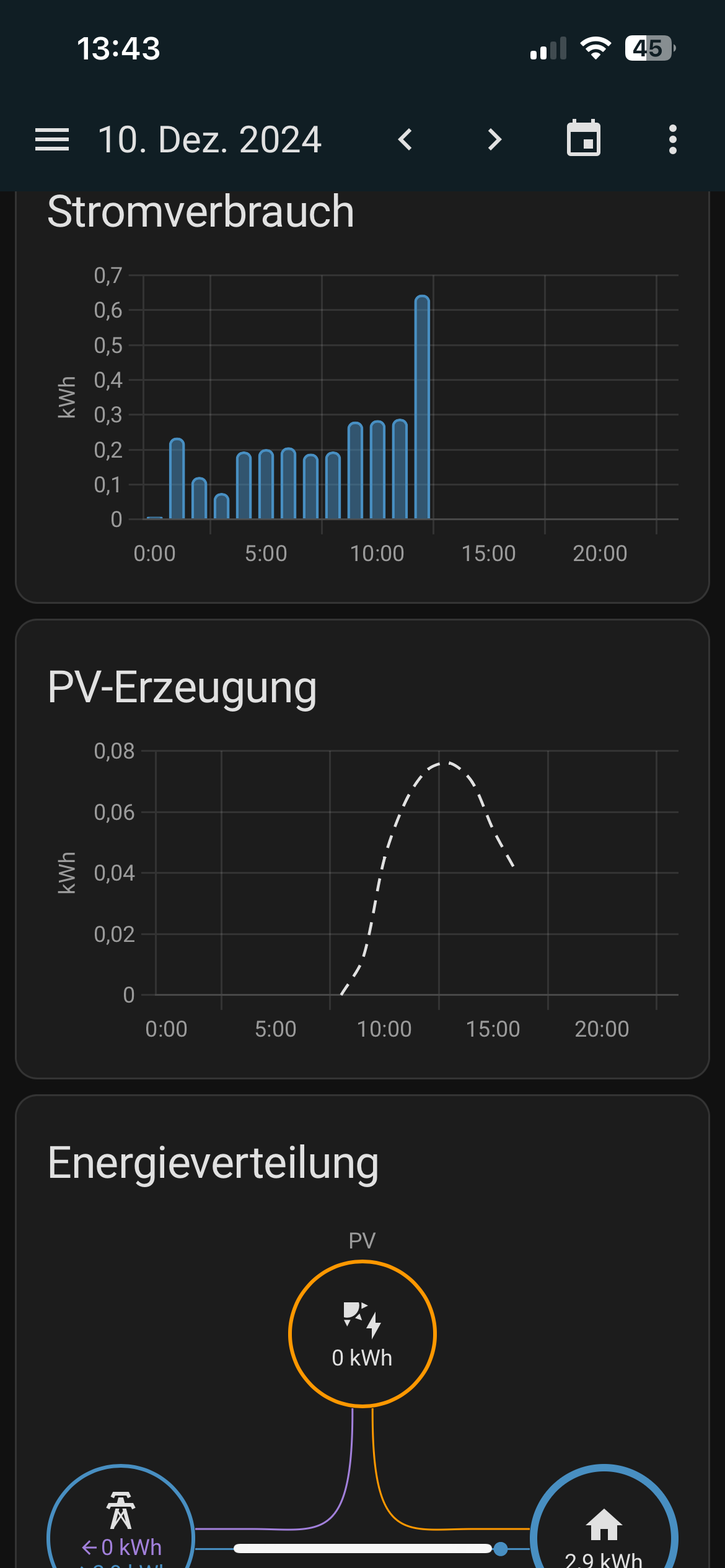Go to the next day
725x1568 pixels.
[494, 139]
